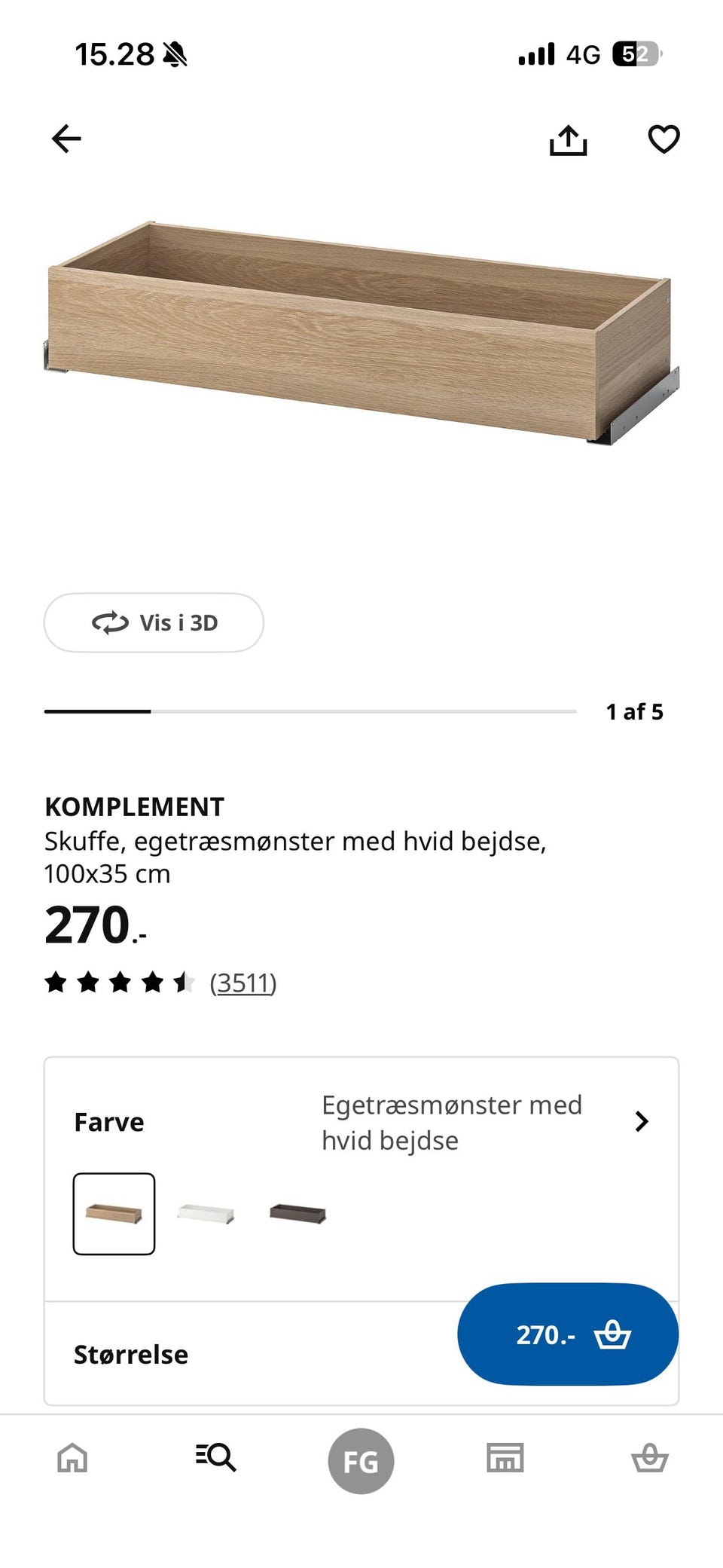The width and height of the screenshot is (723, 1568).
Task: Open the store icon in bottom navigation
Action: [505, 1459]
